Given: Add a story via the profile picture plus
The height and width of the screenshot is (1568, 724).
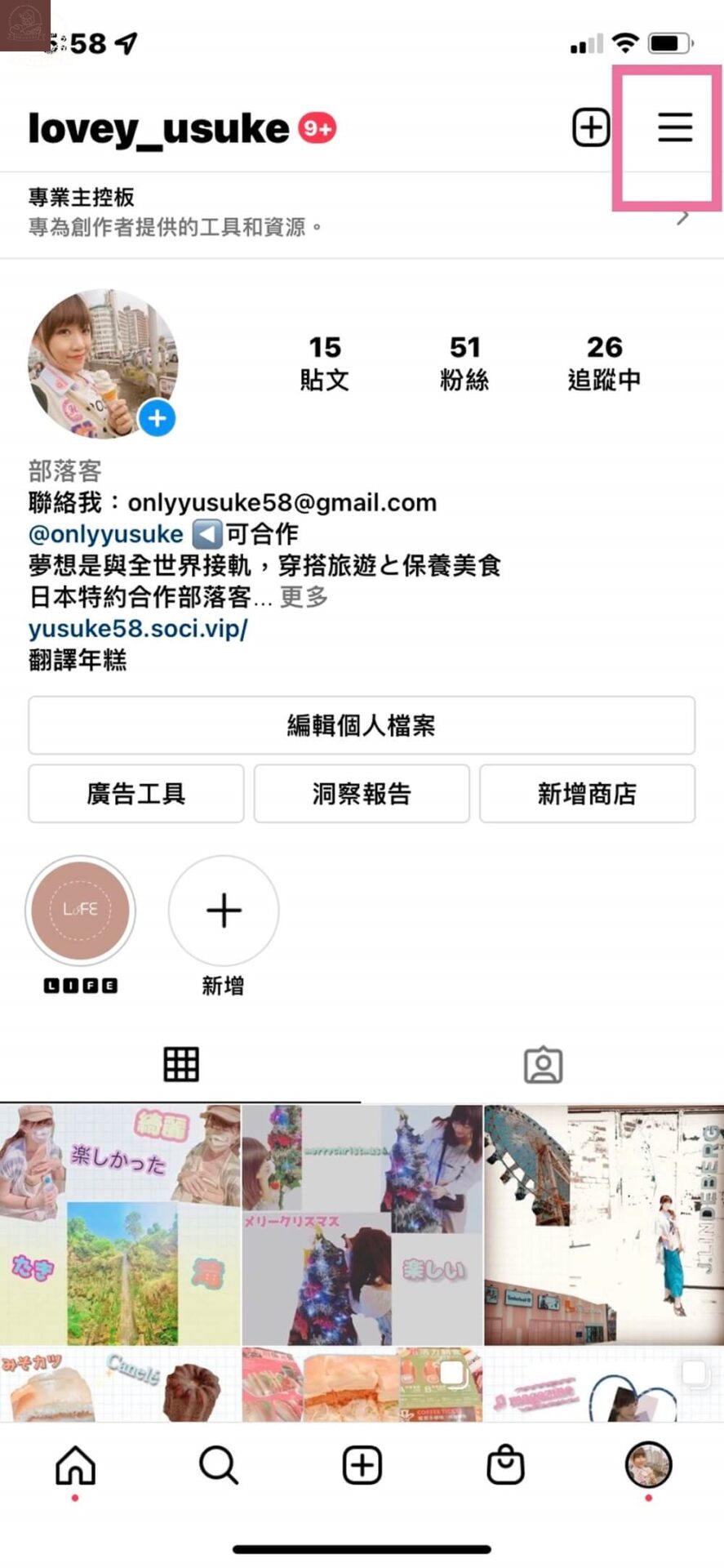Looking at the screenshot, I should point(157,419).
